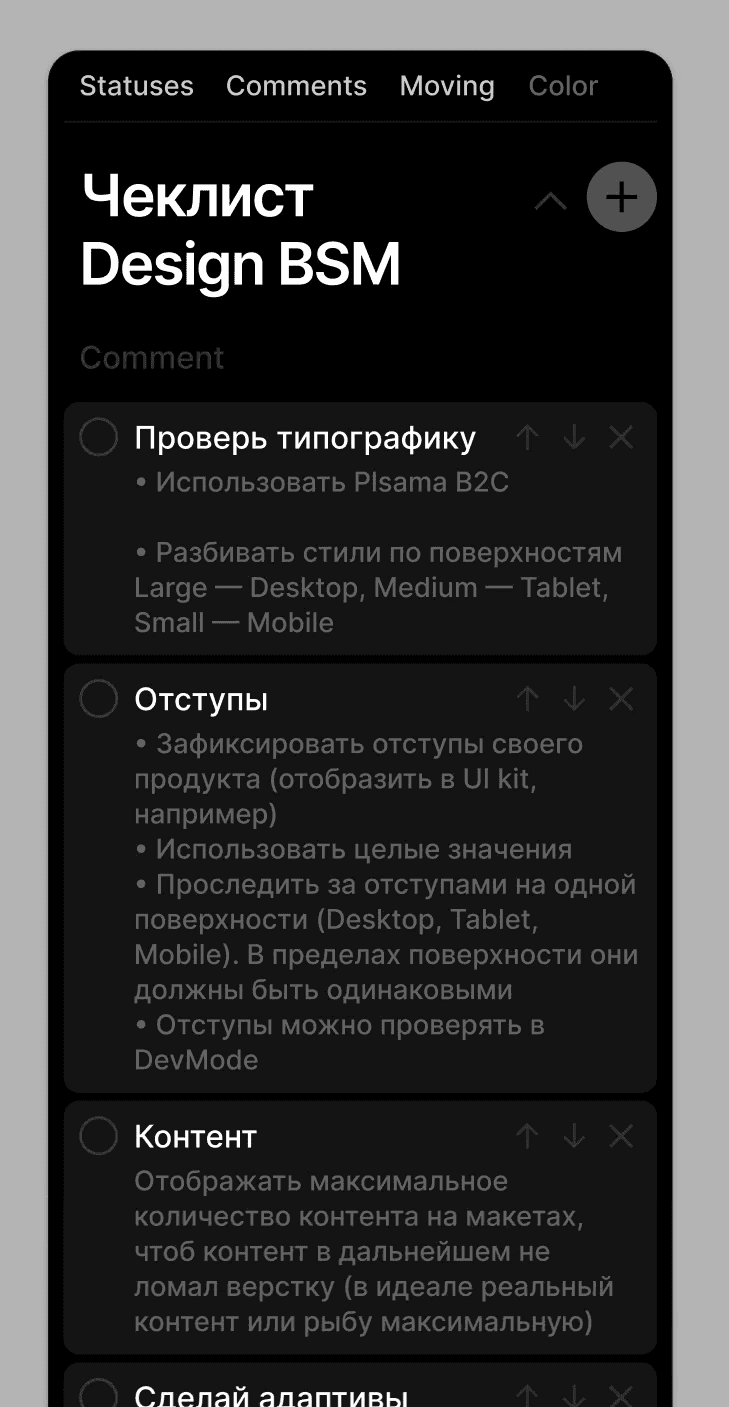The image size is (729, 1407).
Task: Switch to the Statuses tab
Action: (x=136, y=86)
